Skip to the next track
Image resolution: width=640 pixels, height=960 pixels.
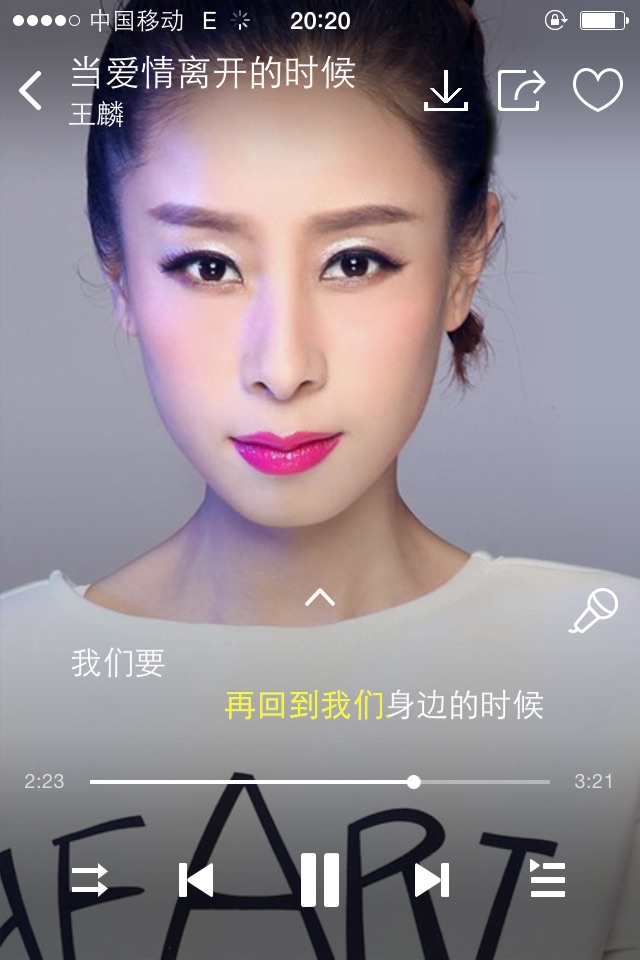[432, 880]
